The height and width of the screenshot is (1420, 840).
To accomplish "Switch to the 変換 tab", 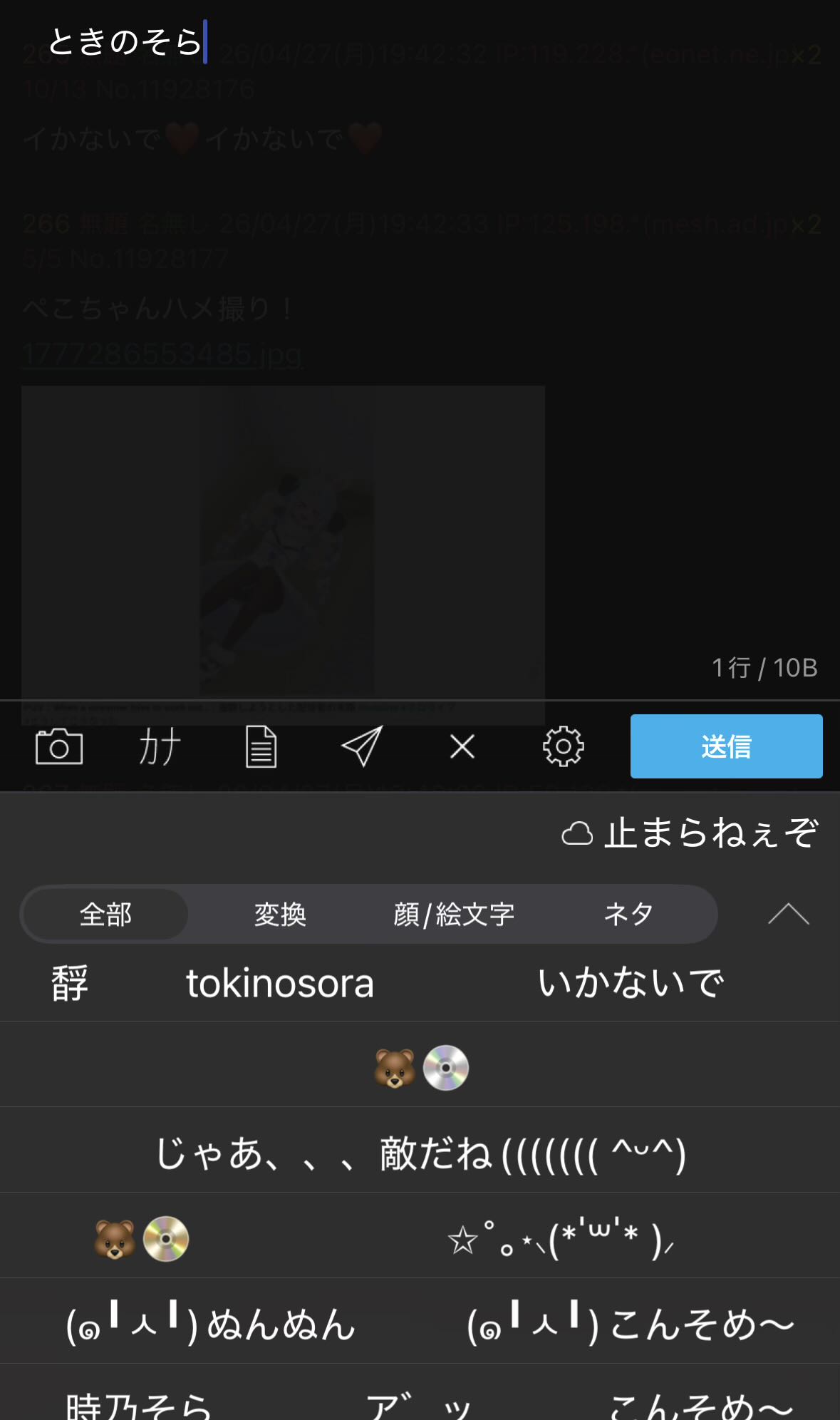I will pos(280,914).
